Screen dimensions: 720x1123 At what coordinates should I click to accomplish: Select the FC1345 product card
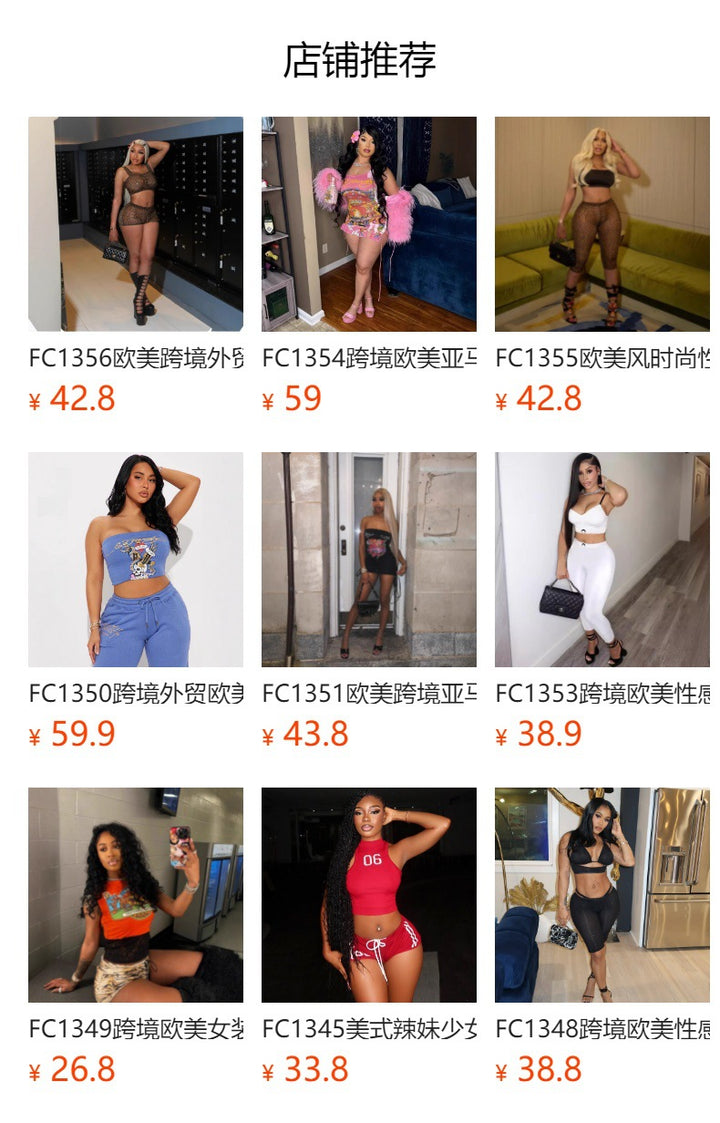click(369, 894)
